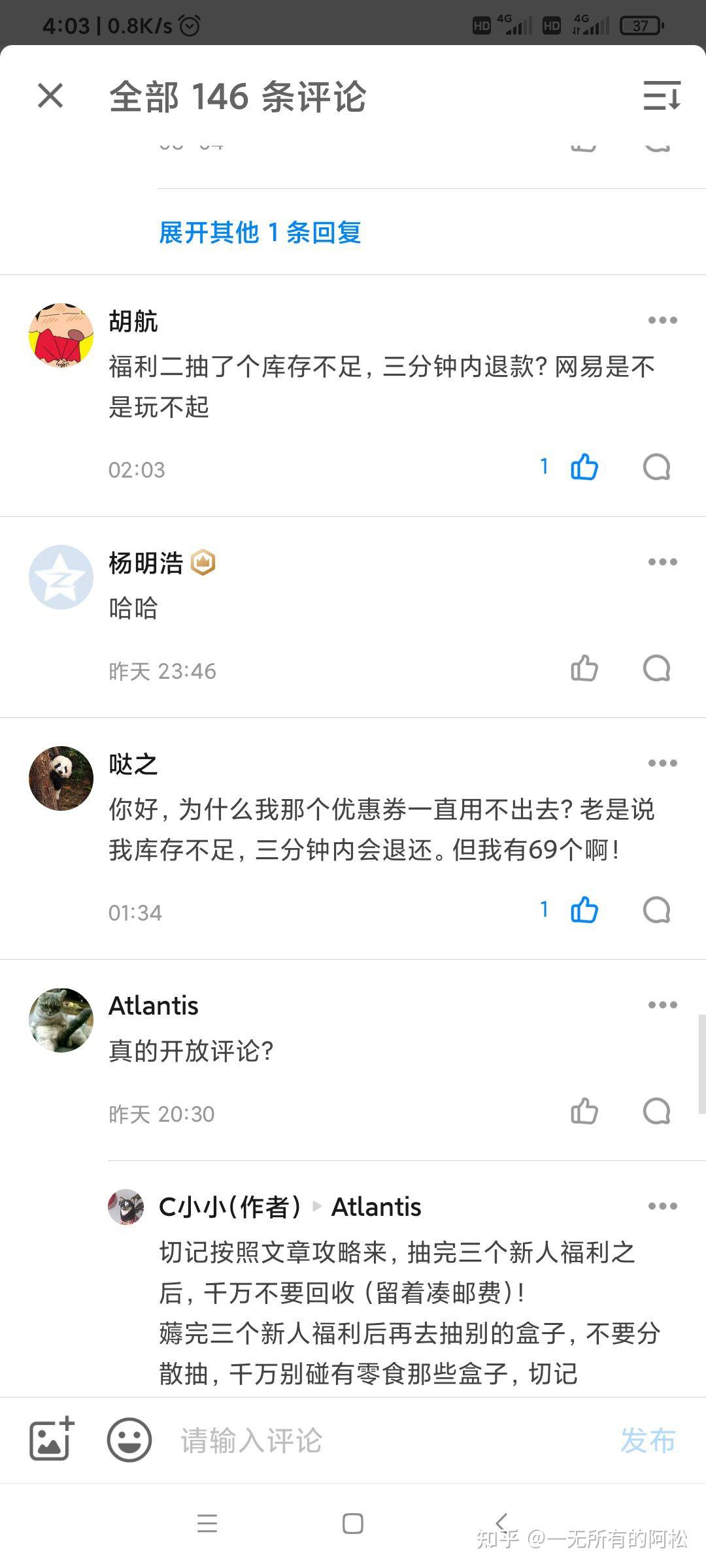Like Atlantis's comment 真的开放评论
The width and height of the screenshot is (706, 1568).
(x=584, y=1111)
